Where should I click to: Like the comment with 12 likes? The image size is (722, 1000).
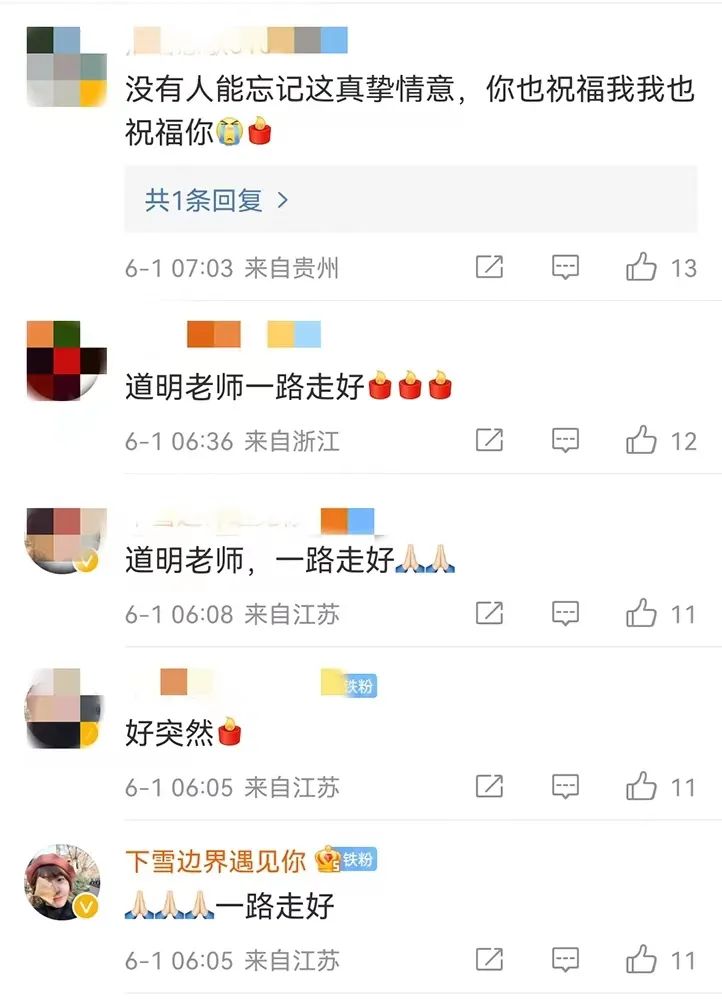click(642, 440)
